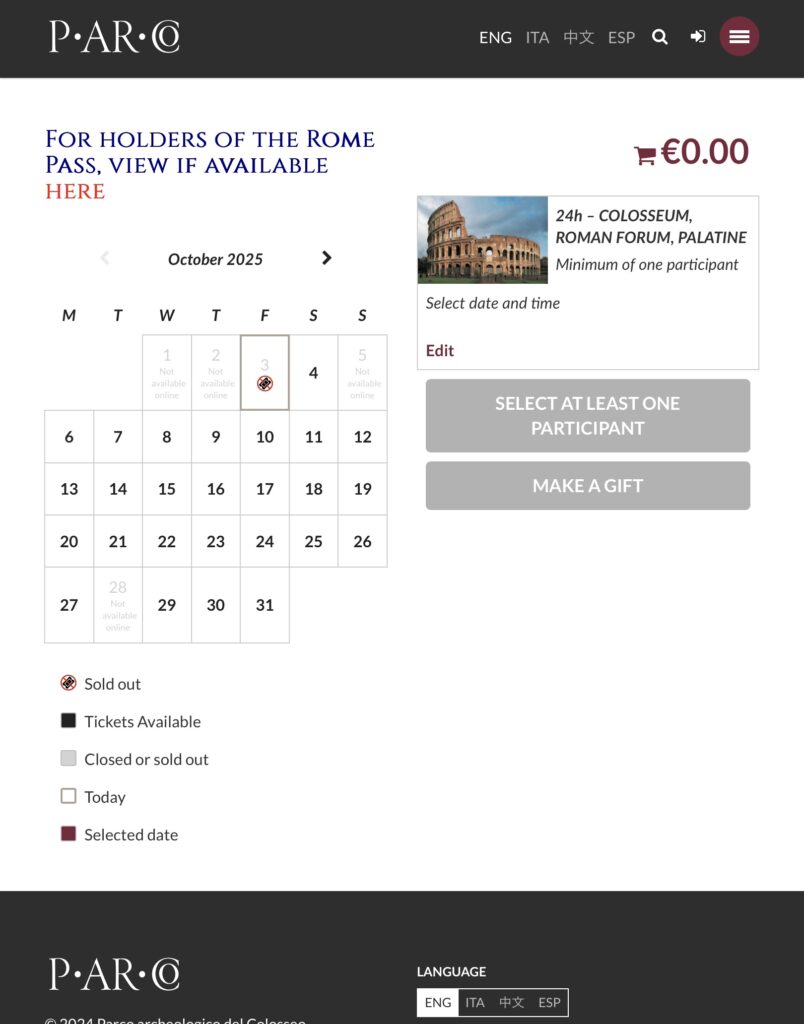Open the cart showing €0.00
This screenshot has width=804, height=1024.
(x=691, y=152)
